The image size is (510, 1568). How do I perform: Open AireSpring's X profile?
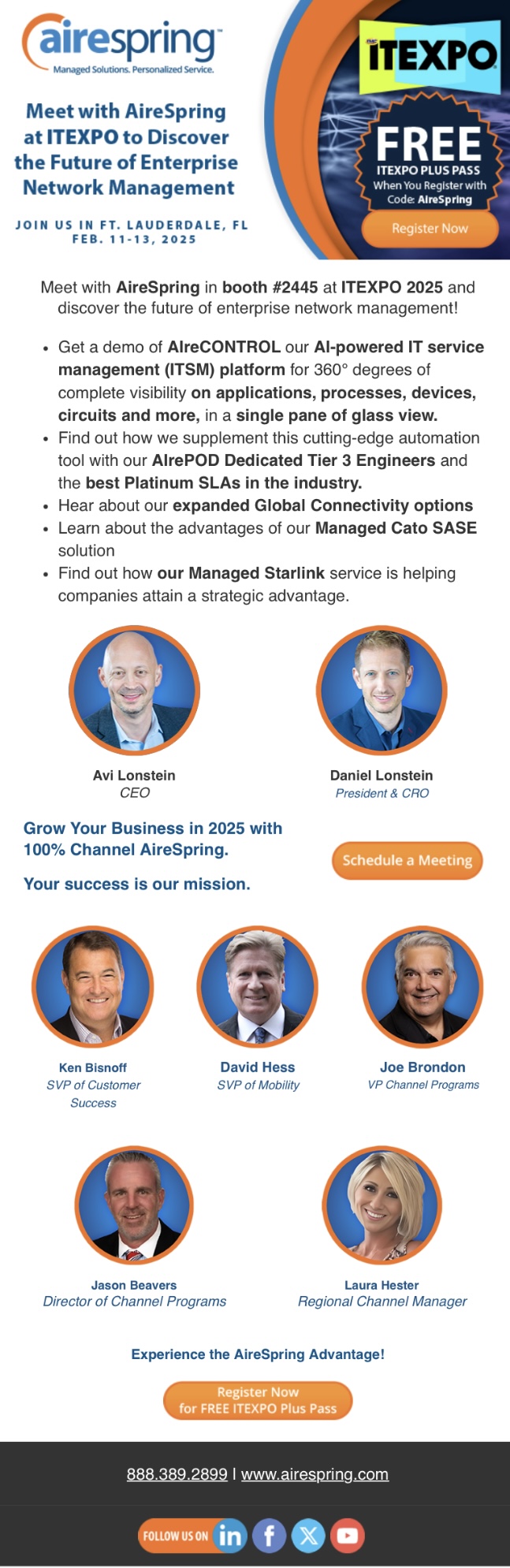(308, 1535)
